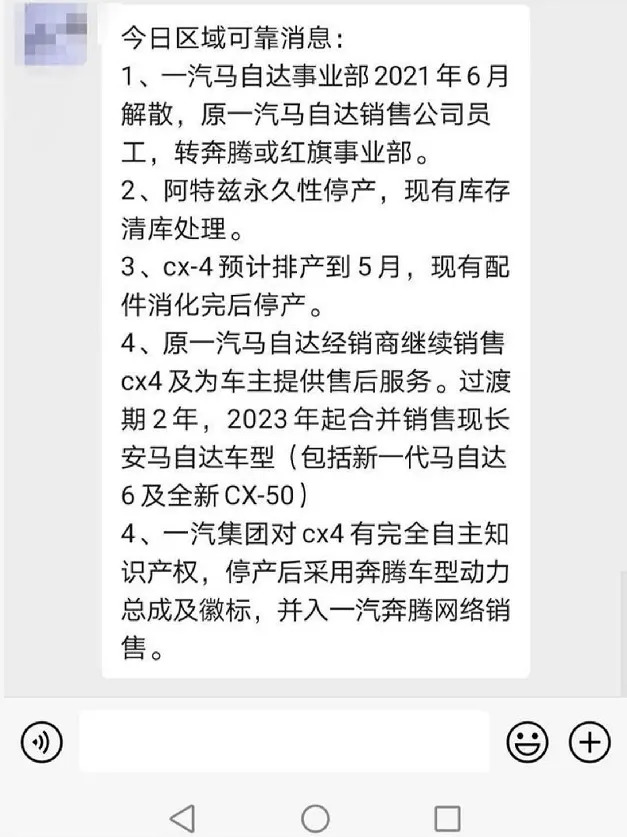Open the emoji picker
This screenshot has height=837, width=627.
point(527,741)
